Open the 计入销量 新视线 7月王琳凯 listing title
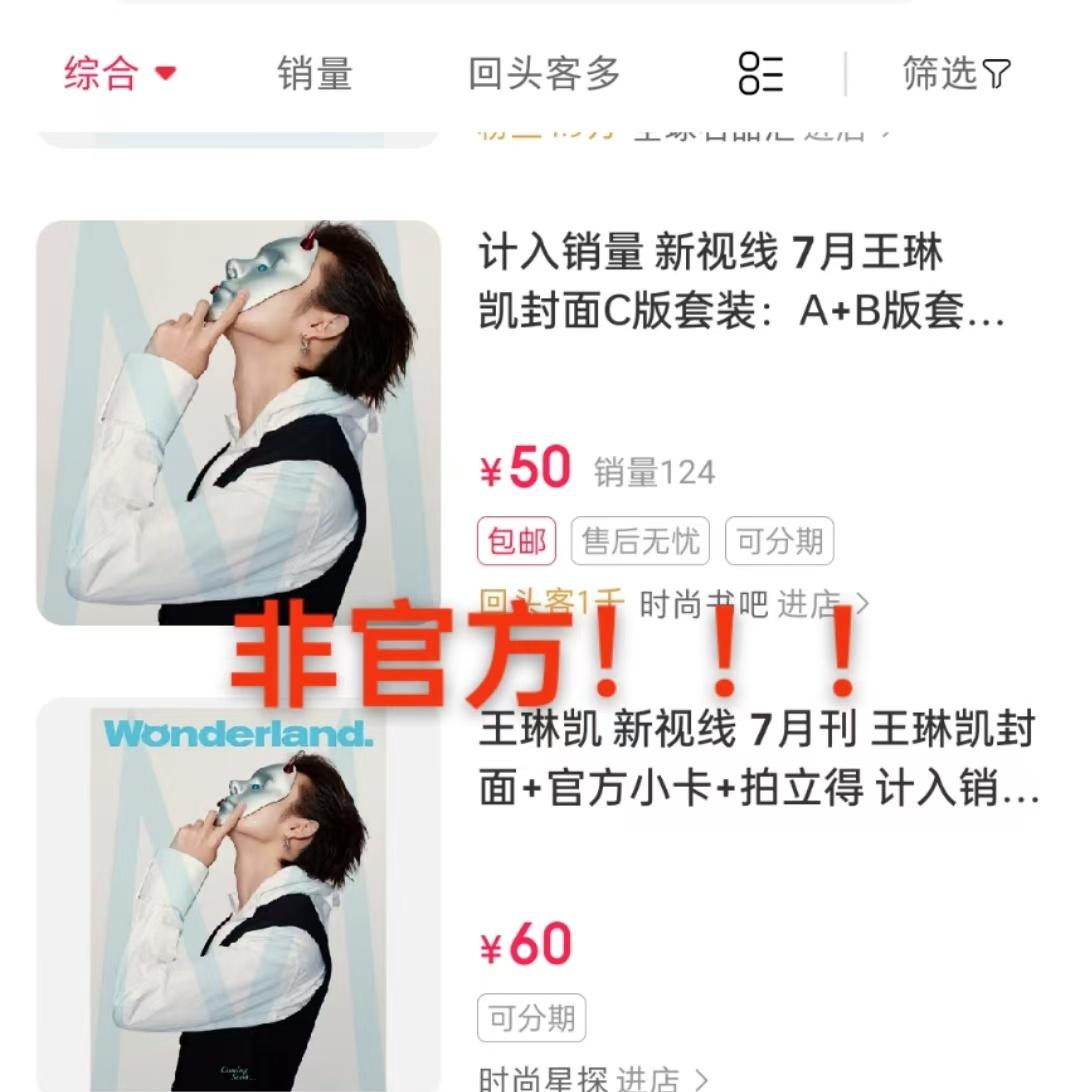1071x1092 pixels. (740, 282)
